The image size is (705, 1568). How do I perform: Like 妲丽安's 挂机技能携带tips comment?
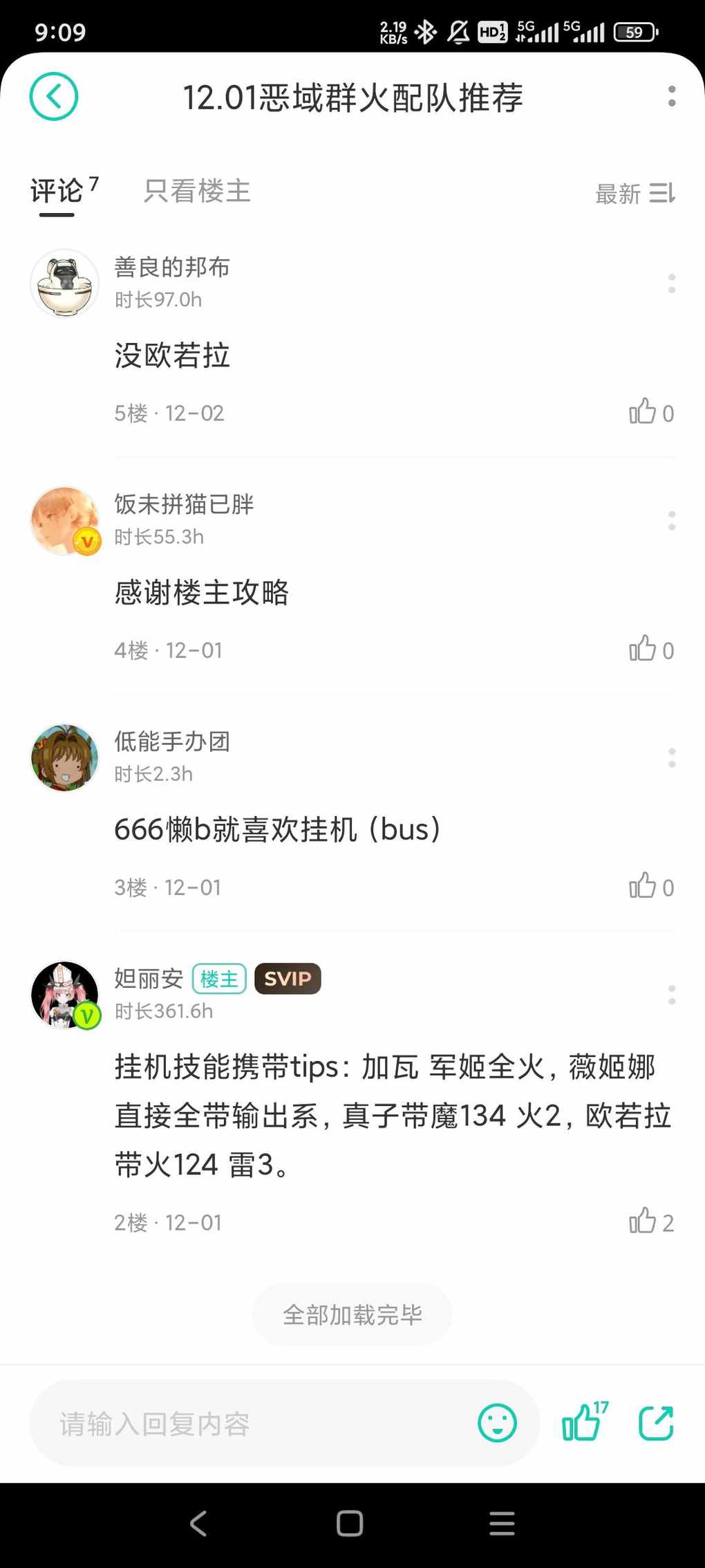click(x=643, y=1221)
